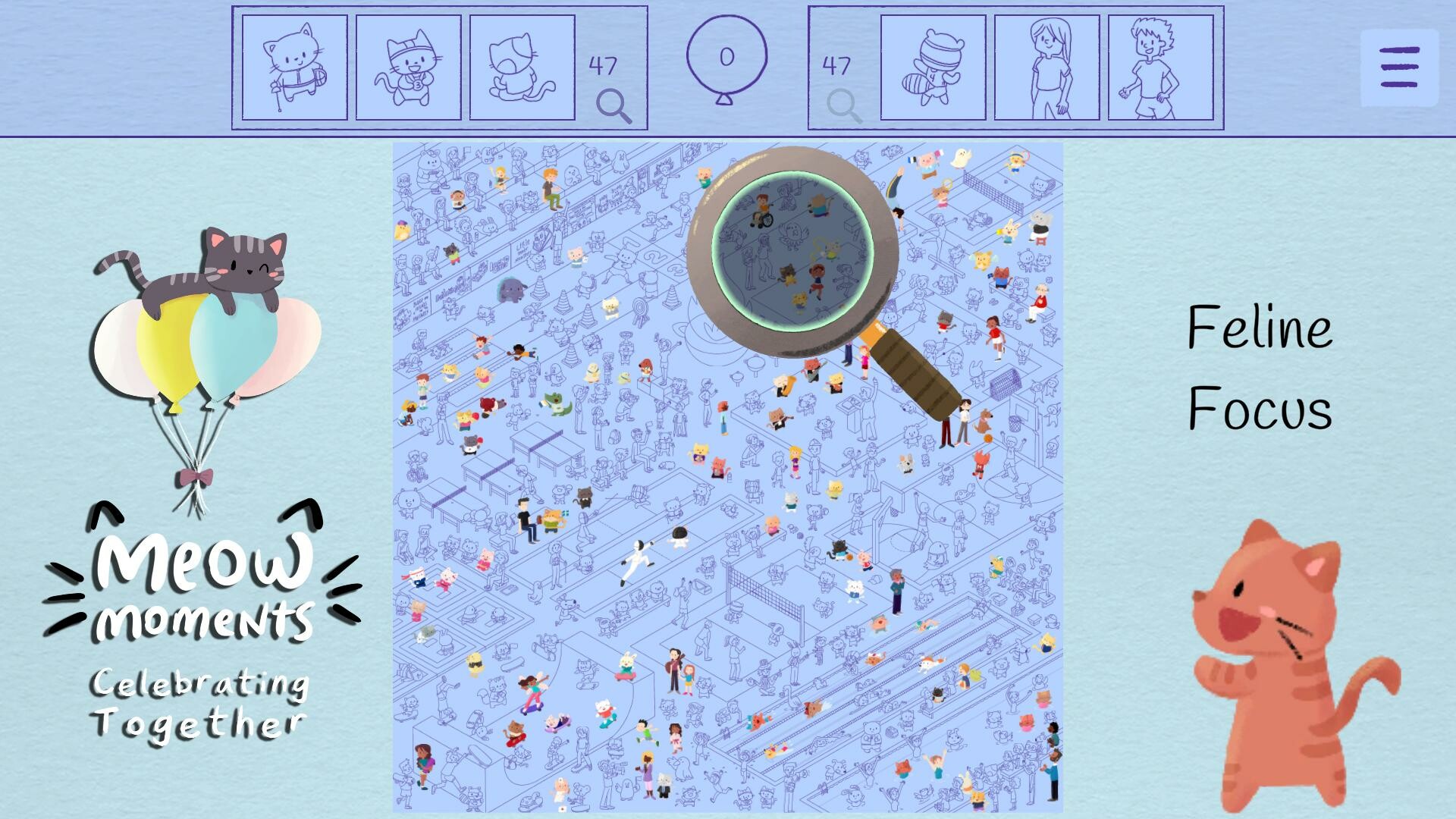This screenshot has width=1456, height=819.
Task: Tap the balloon score counter
Action: coord(726,59)
